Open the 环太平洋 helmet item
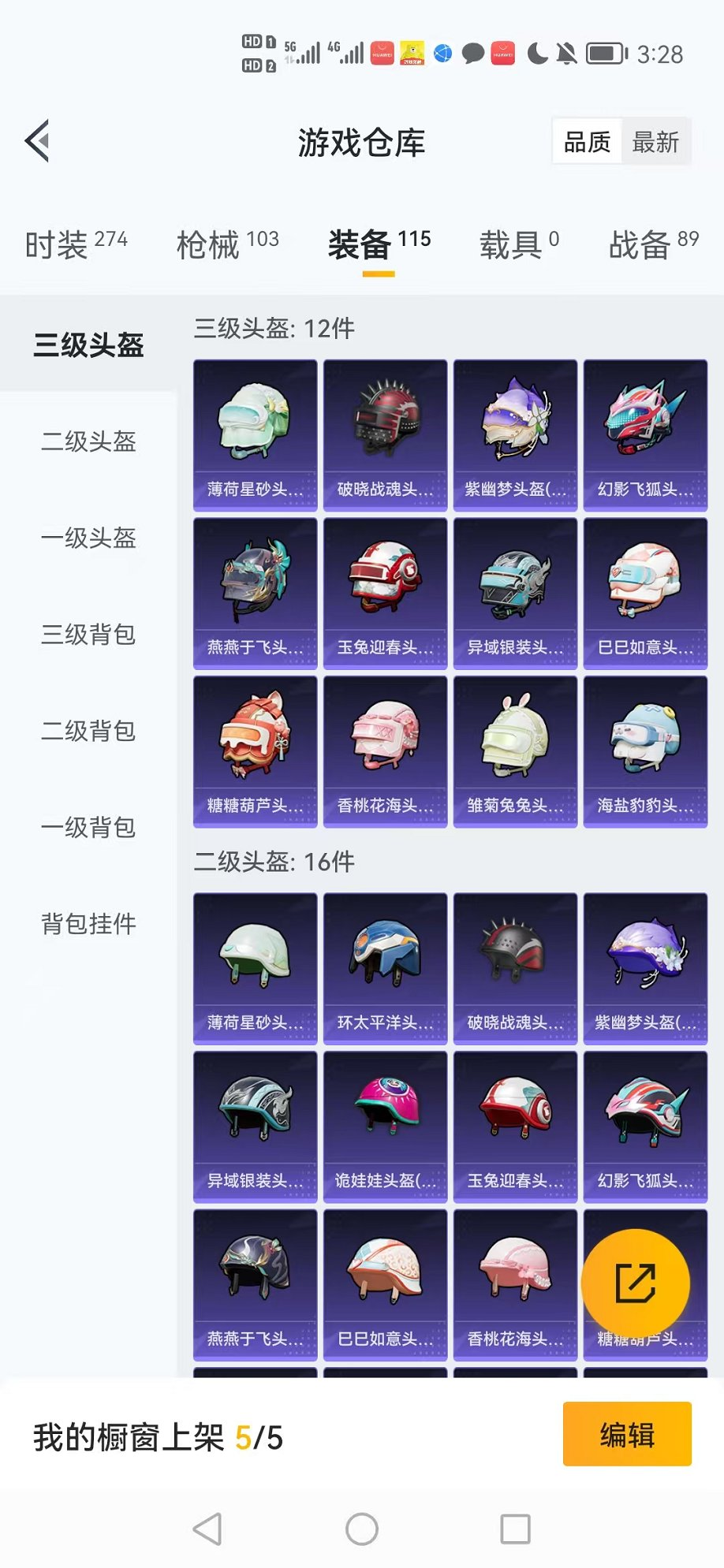Viewport: 724px width, 1568px height. (385, 968)
